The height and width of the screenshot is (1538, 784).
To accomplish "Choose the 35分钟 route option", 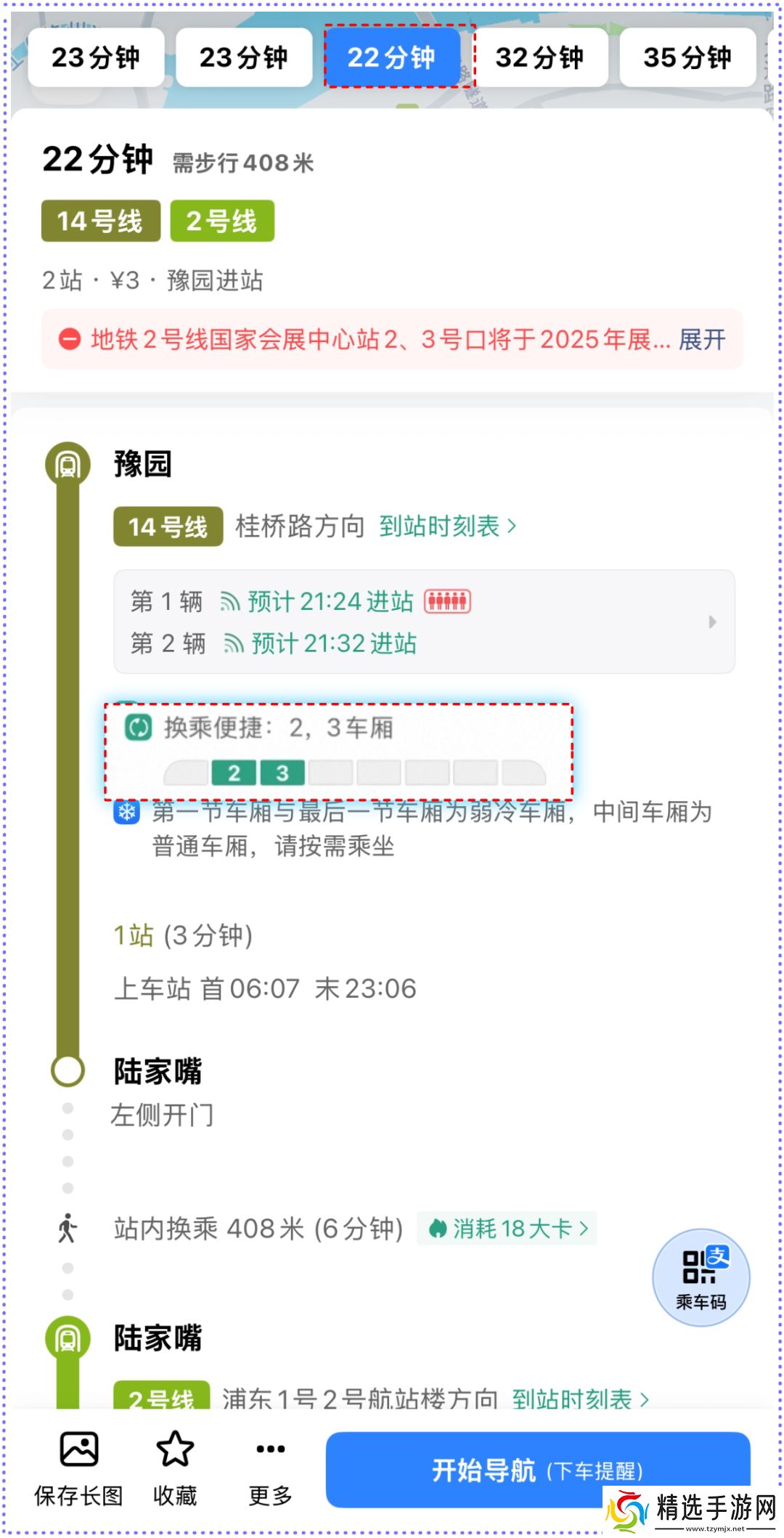I will (x=687, y=57).
